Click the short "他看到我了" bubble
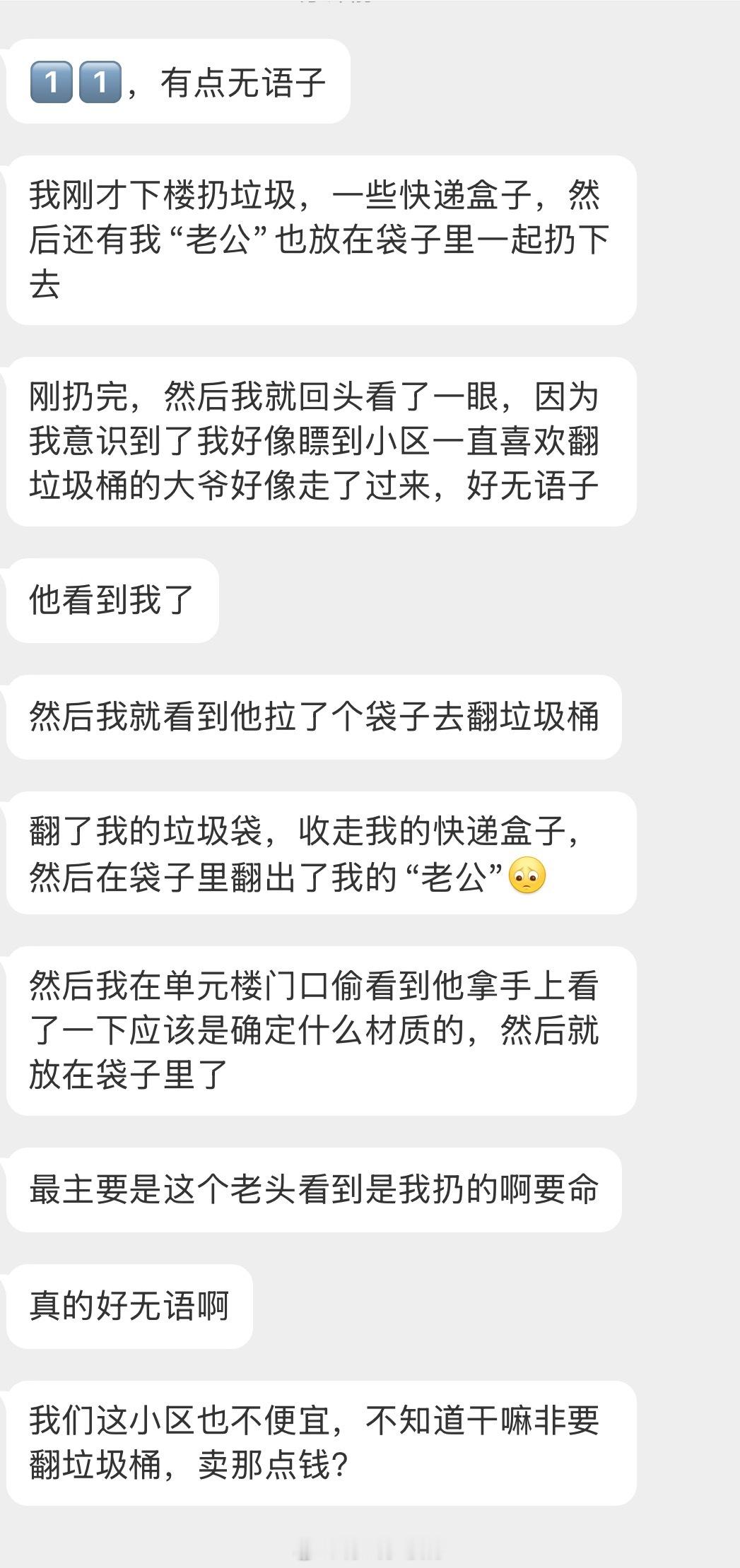 [113, 599]
